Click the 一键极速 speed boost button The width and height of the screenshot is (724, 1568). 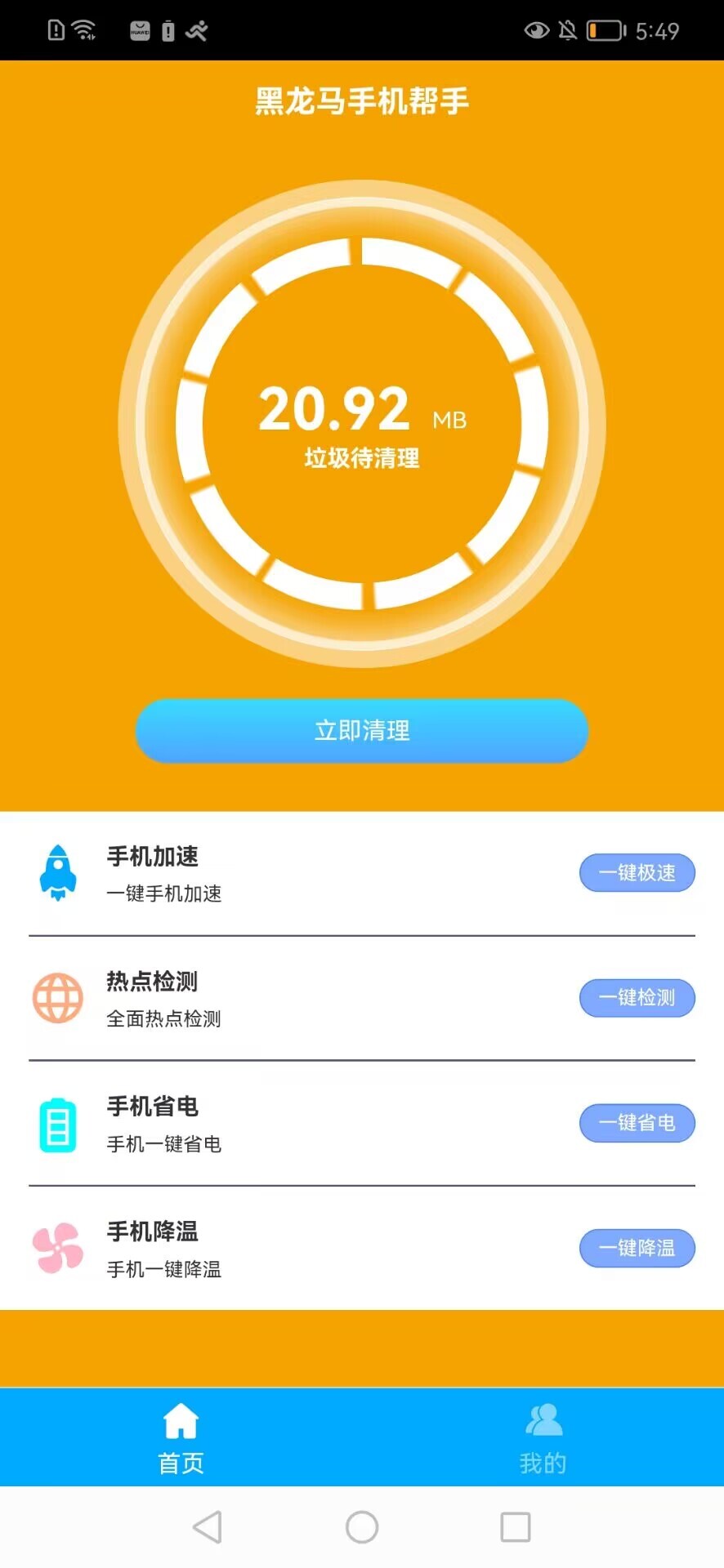coord(637,872)
